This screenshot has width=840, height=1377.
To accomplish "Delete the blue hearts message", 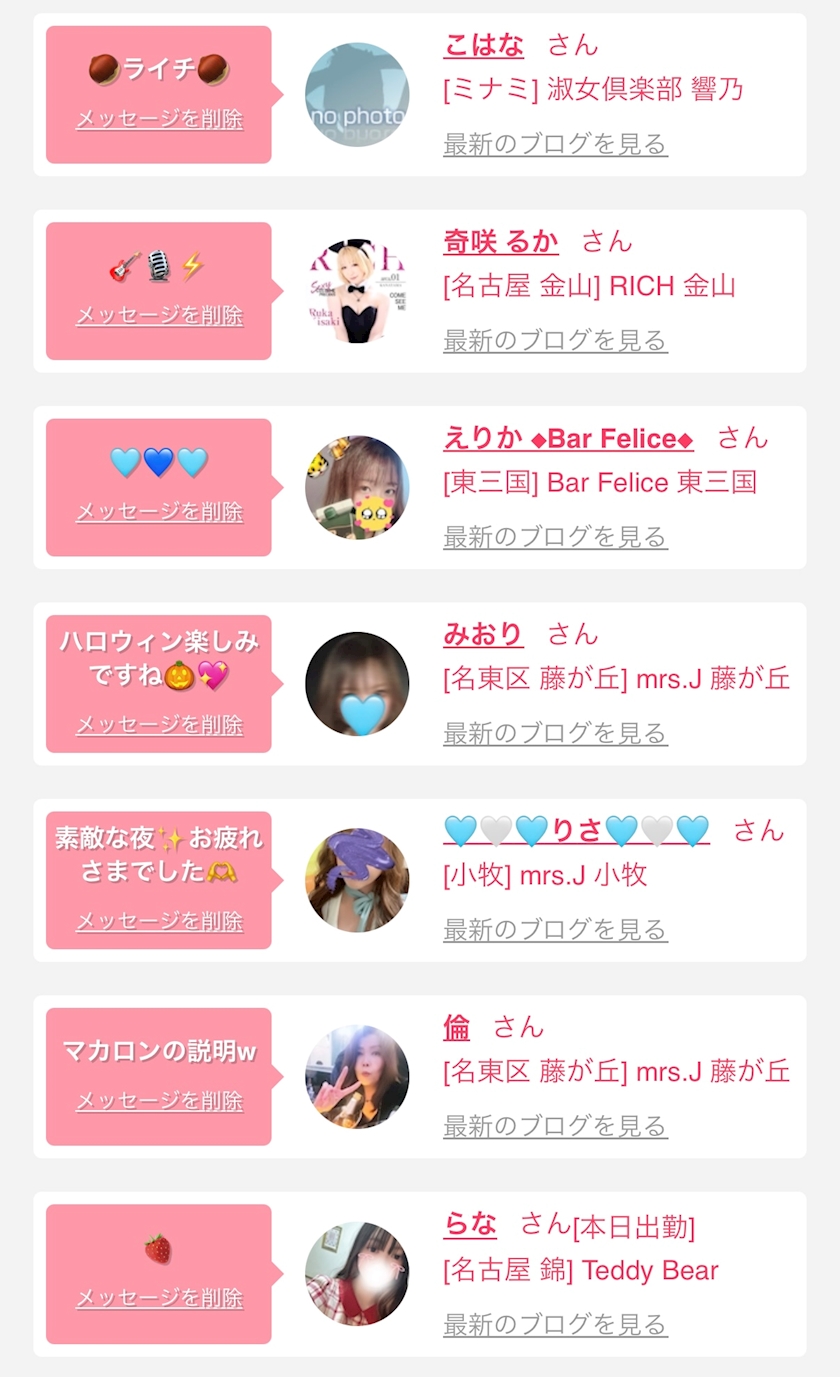I will coord(159,511).
